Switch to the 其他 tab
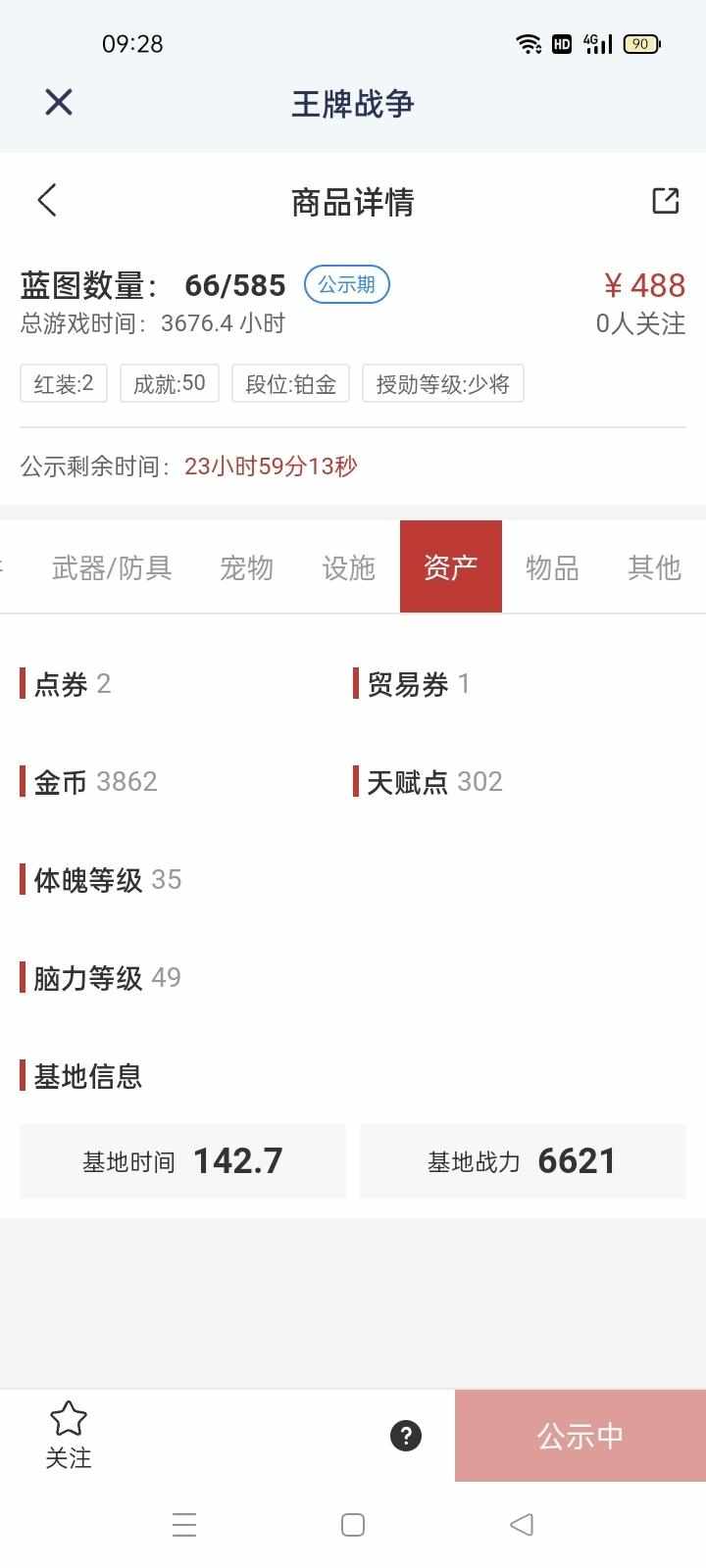The image size is (706, 1568). pos(653,567)
